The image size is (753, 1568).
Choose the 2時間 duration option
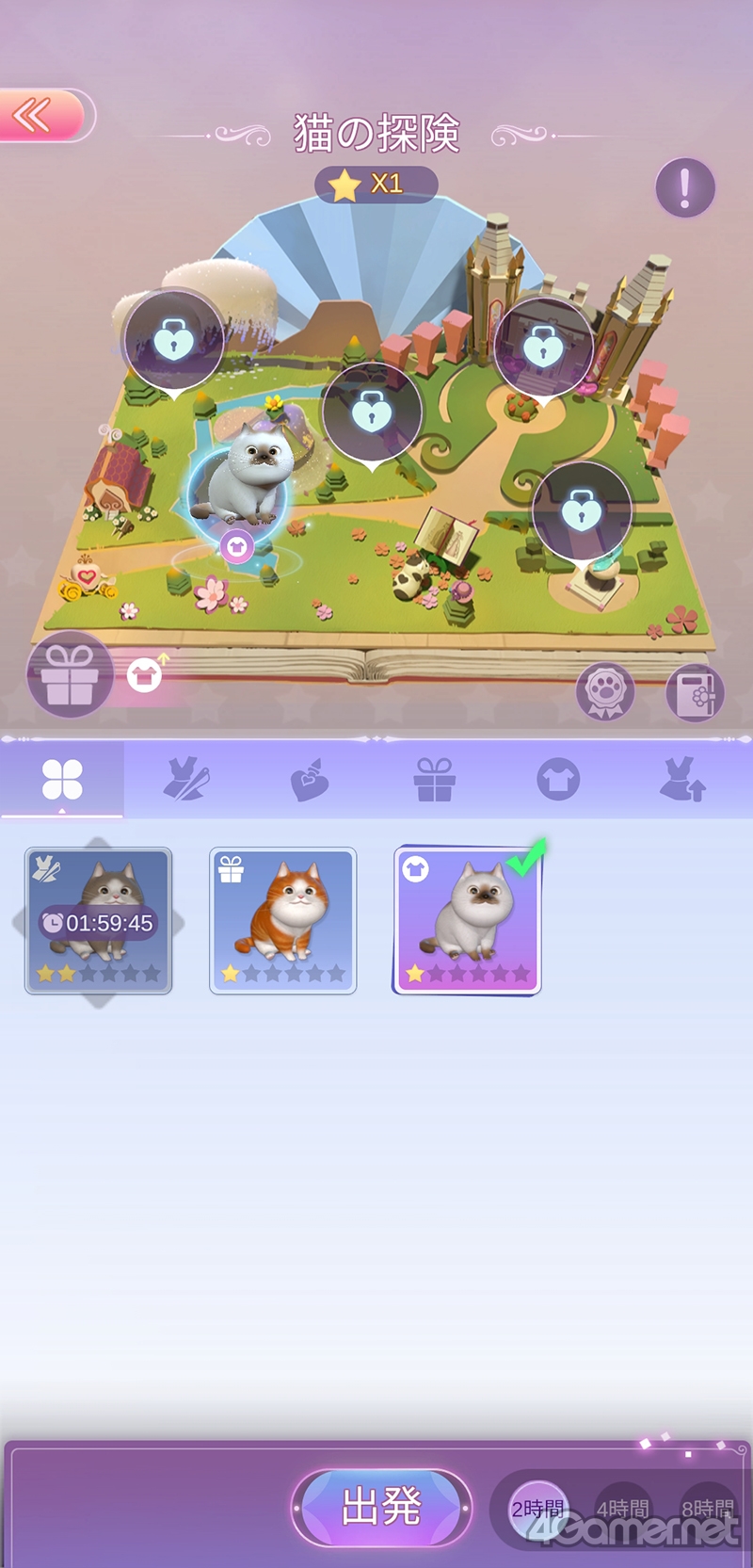coord(537,1508)
